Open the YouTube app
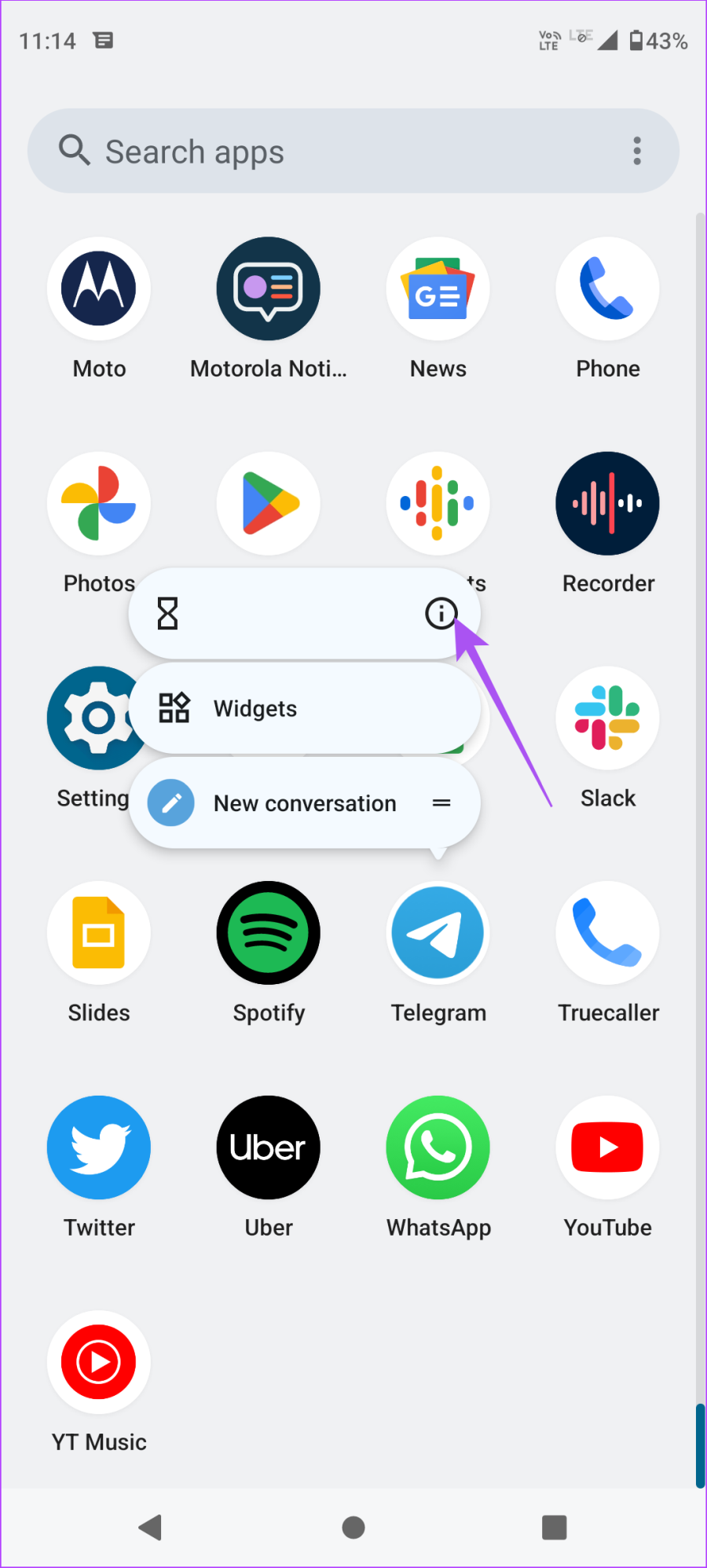The height and width of the screenshot is (1568, 707). (x=607, y=1147)
